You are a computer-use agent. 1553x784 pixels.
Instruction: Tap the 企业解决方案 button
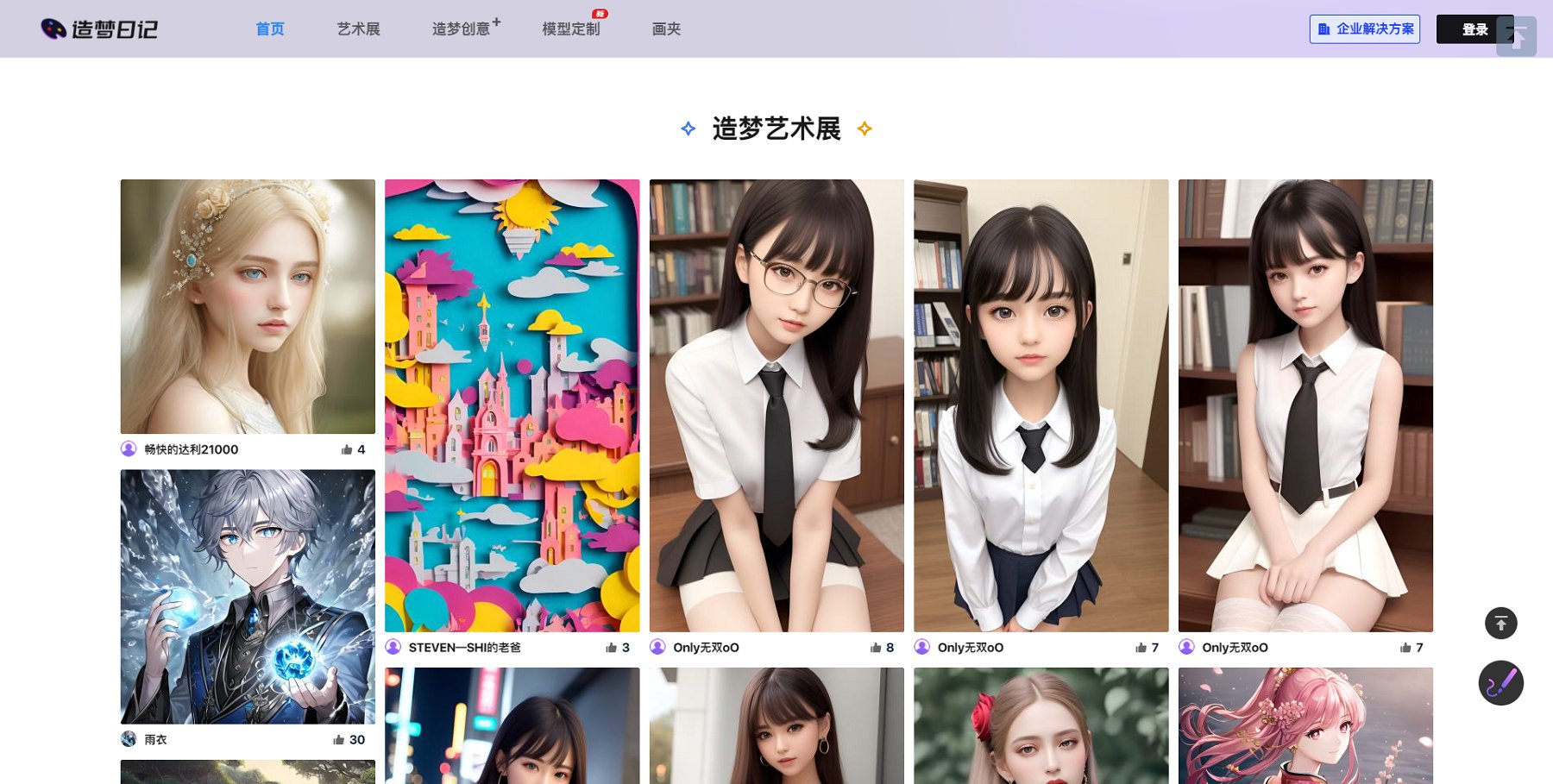point(1365,29)
